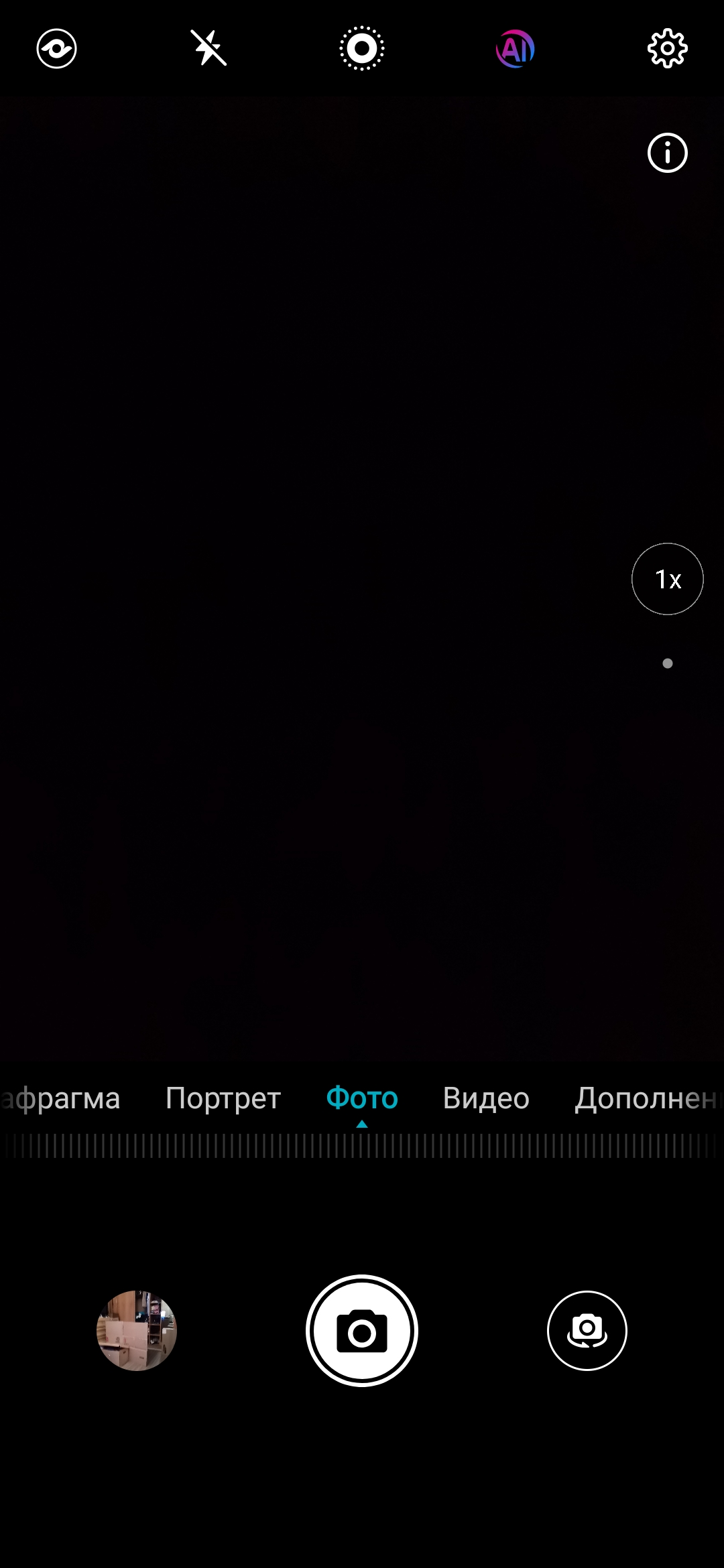The height and width of the screenshot is (1568, 724).
Task: Take a photo with the shutter button
Action: pos(362,1331)
